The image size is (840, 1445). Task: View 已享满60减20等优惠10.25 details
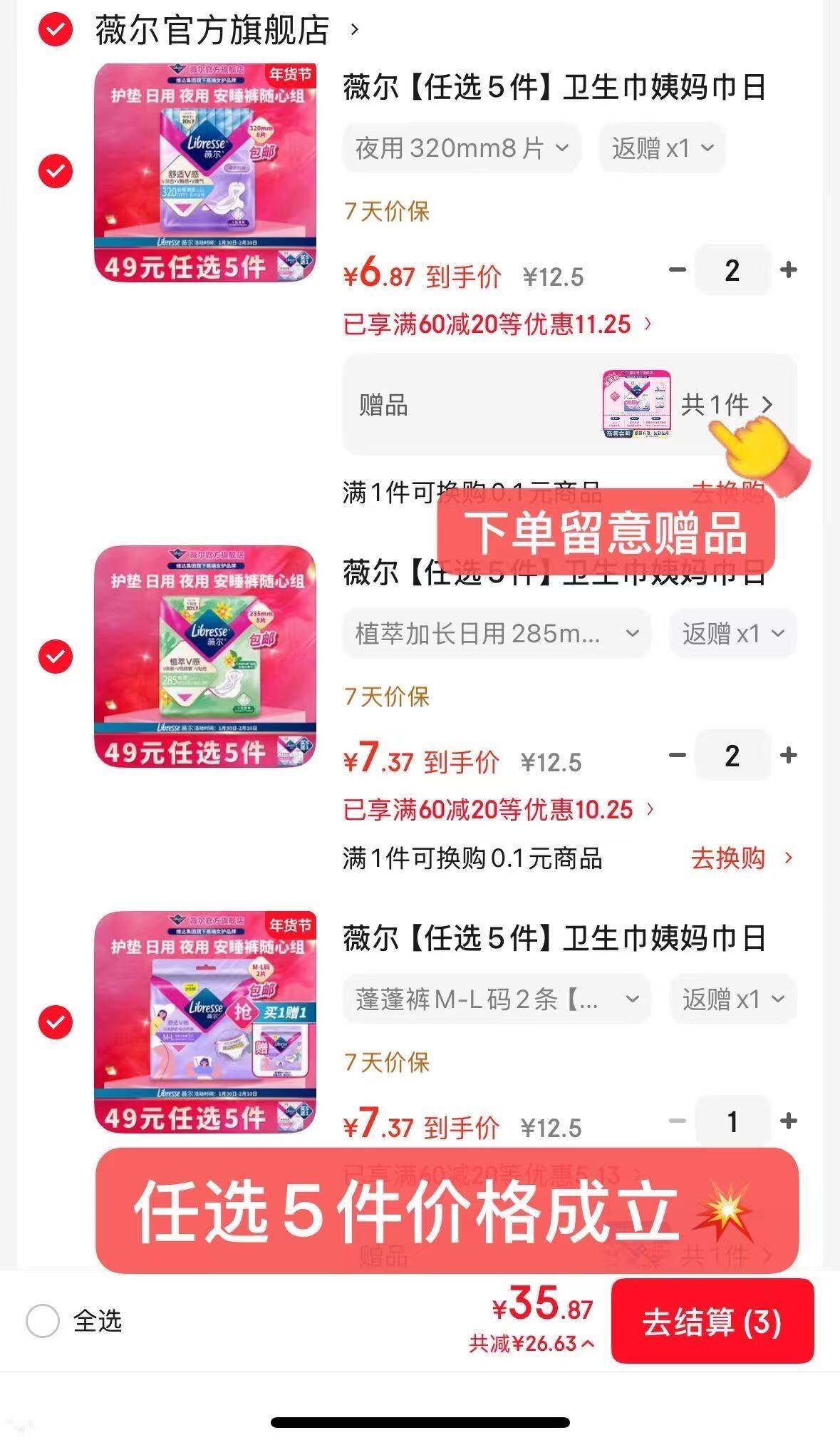point(498,810)
